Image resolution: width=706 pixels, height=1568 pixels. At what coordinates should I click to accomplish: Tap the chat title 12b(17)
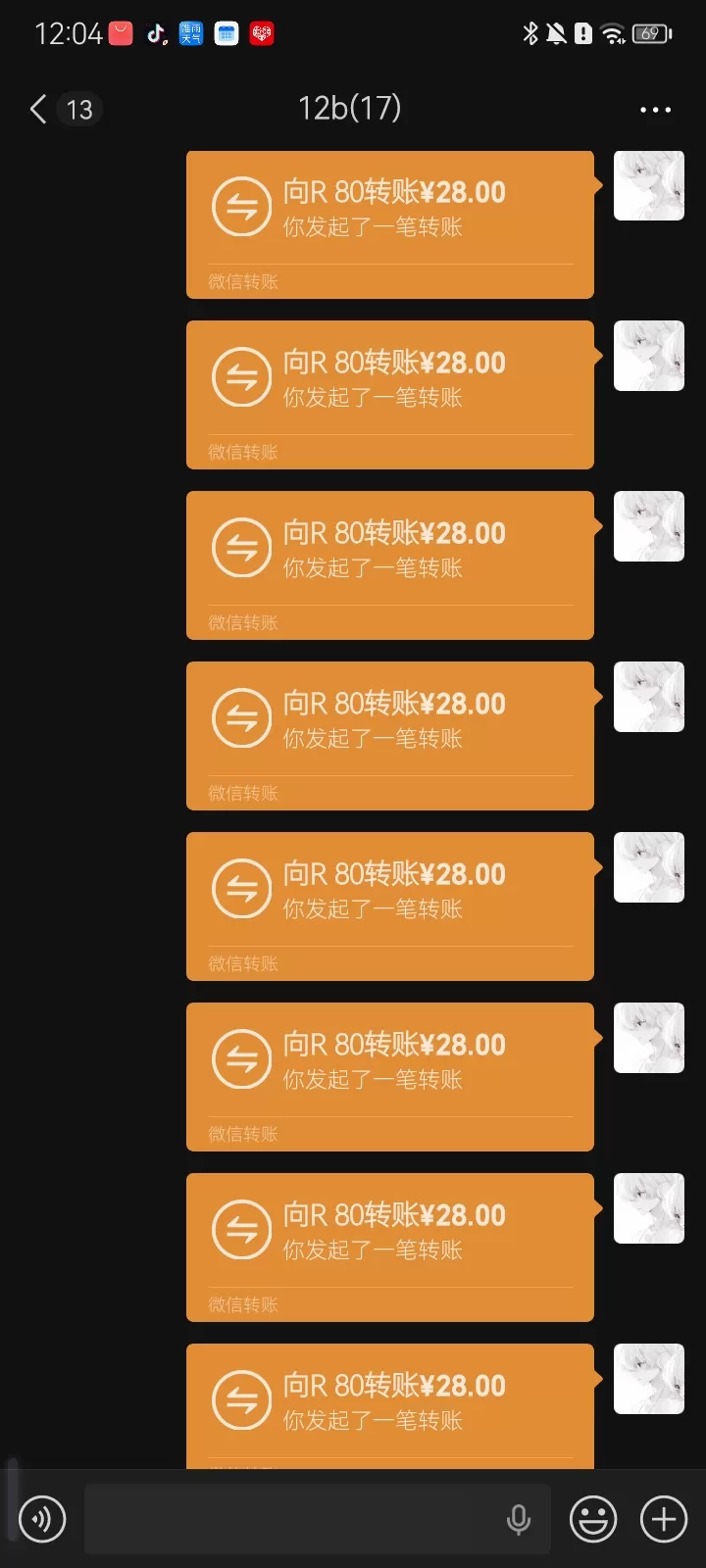[x=350, y=109]
